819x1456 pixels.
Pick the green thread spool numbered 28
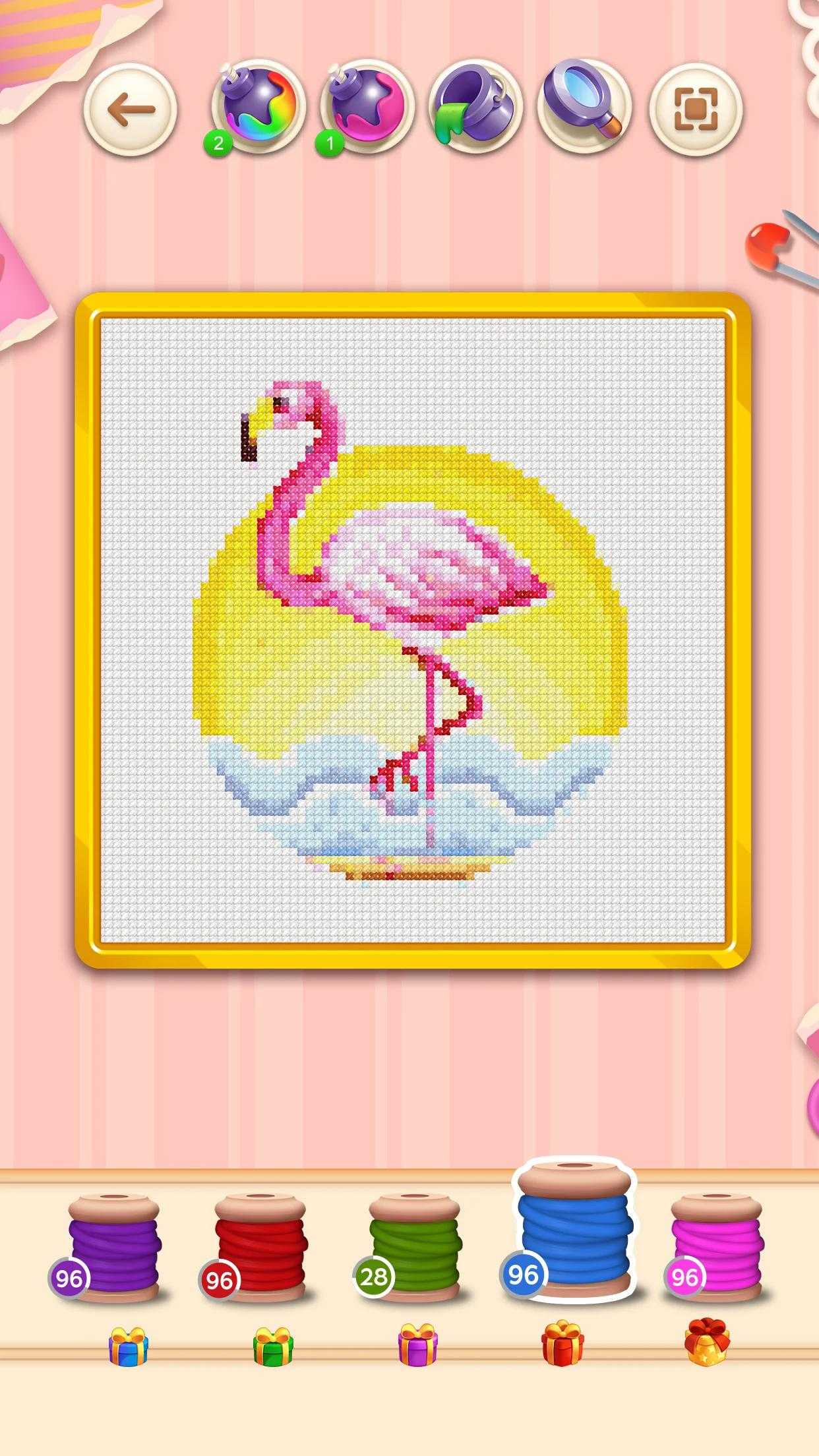pyautogui.click(x=414, y=1246)
